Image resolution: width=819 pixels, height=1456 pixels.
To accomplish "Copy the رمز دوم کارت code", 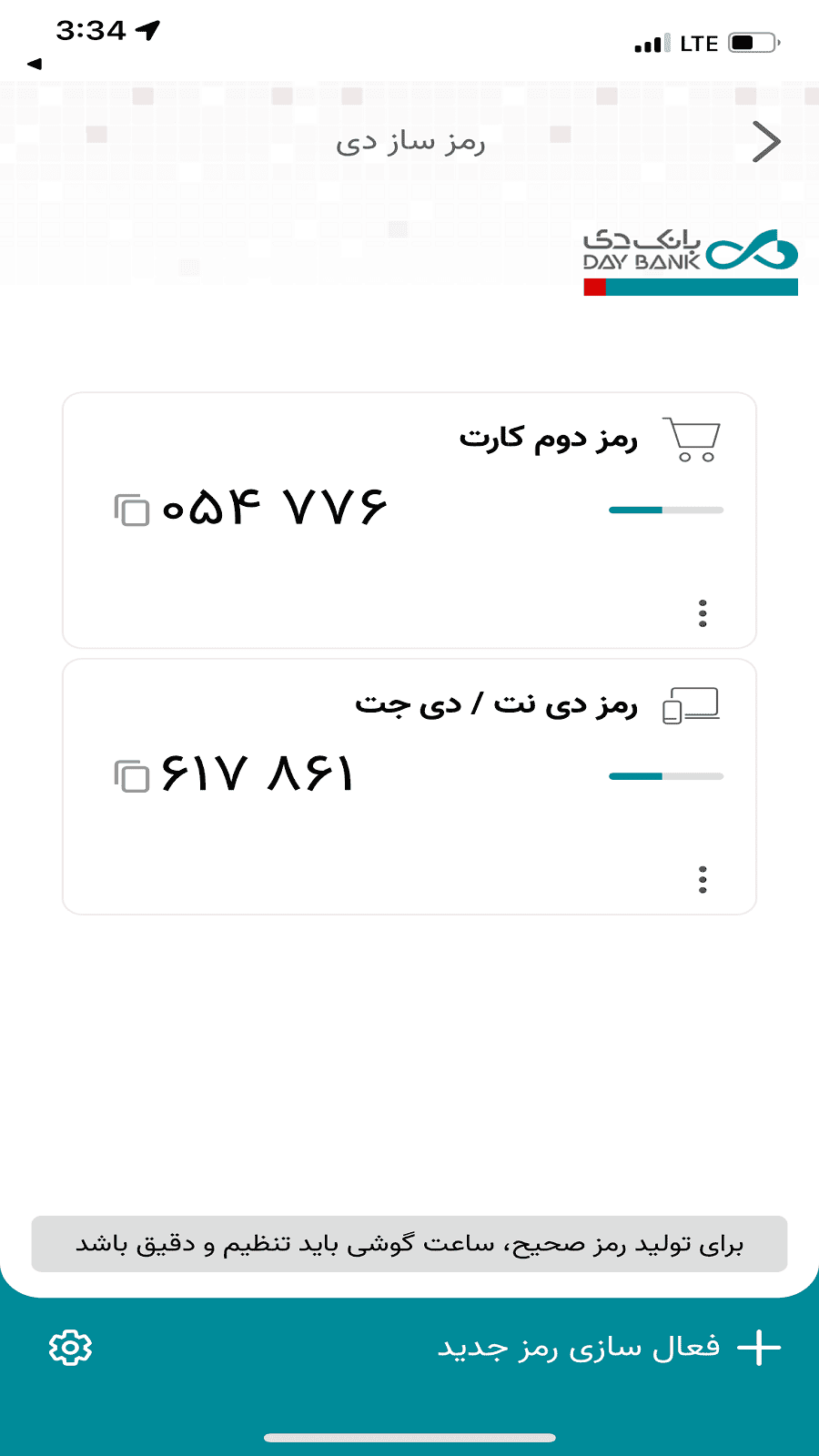I will (132, 510).
